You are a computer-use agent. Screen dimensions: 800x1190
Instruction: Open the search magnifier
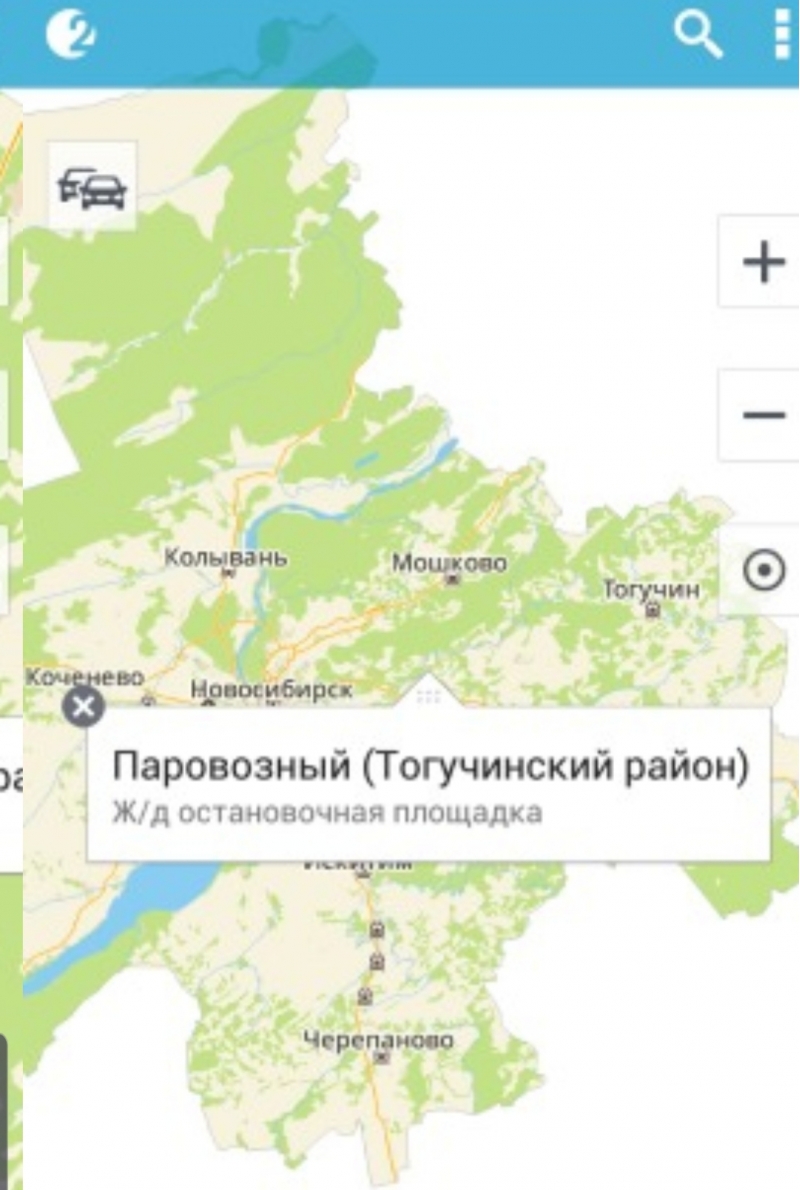coord(699,38)
